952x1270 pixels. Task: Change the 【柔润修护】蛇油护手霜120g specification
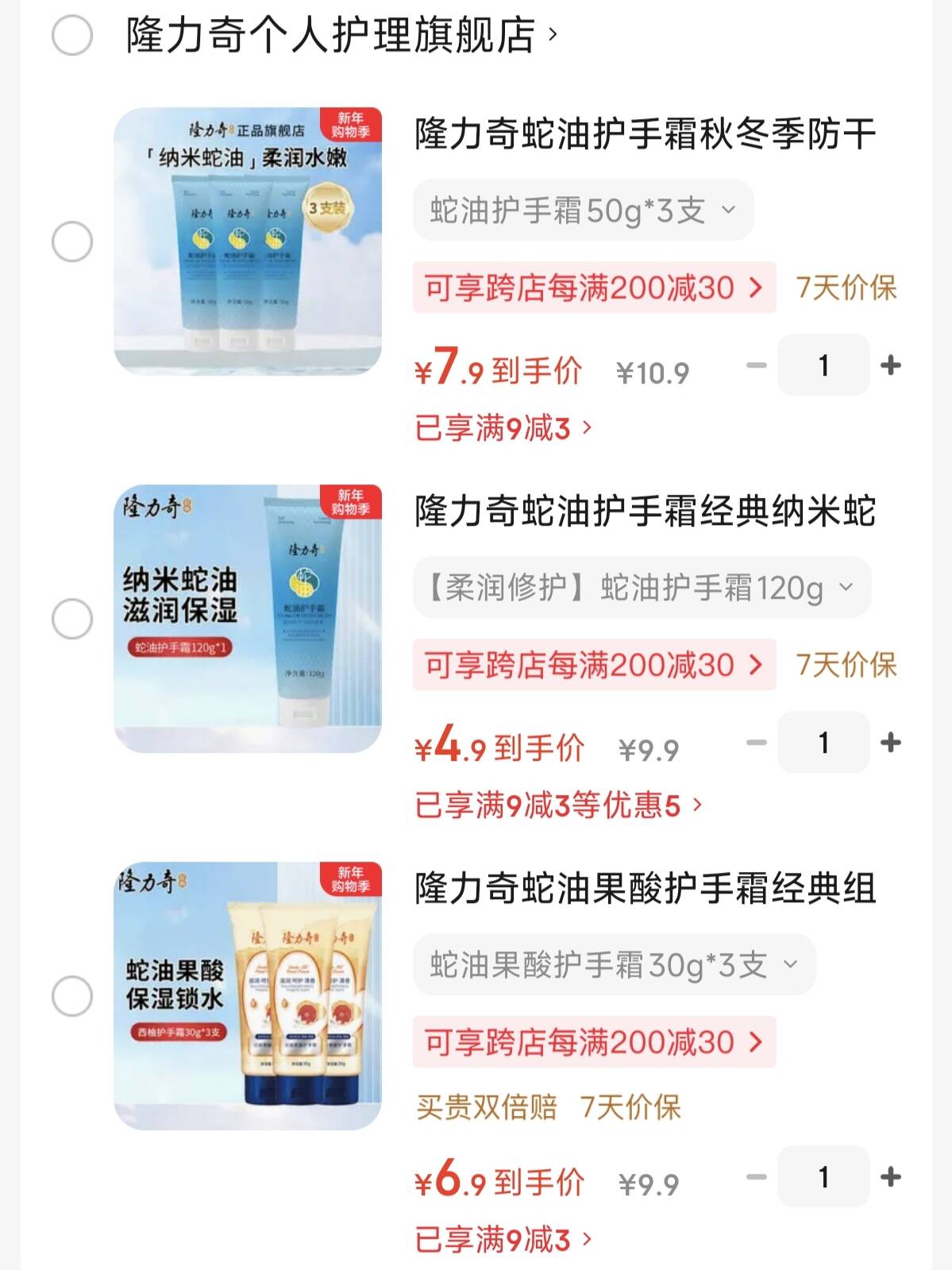click(x=642, y=588)
